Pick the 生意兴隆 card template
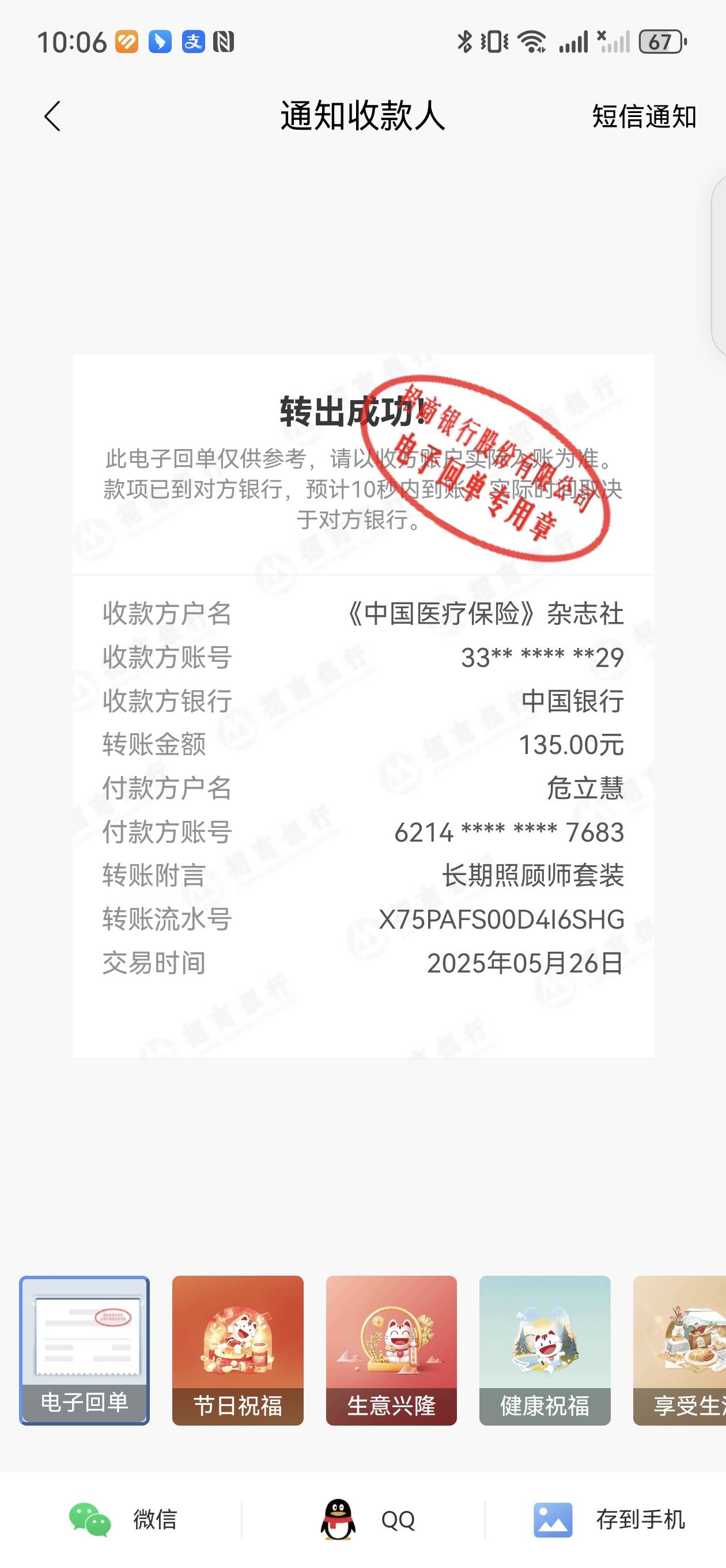Image resolution: width=726 pixels, height=1568 pixels. tap(391, 1350)
